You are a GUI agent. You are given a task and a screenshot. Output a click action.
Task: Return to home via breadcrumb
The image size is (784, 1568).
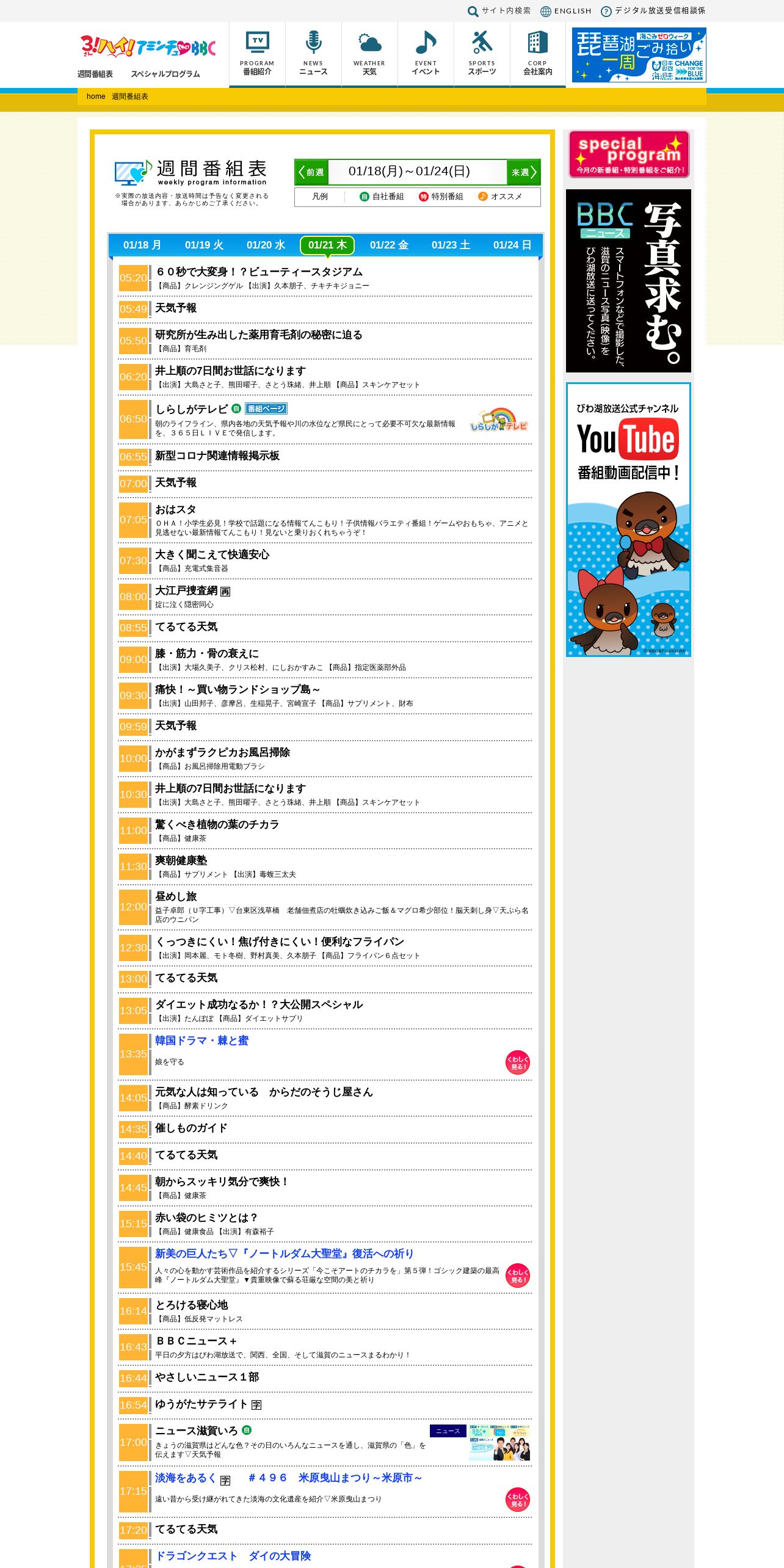(96, 96)
